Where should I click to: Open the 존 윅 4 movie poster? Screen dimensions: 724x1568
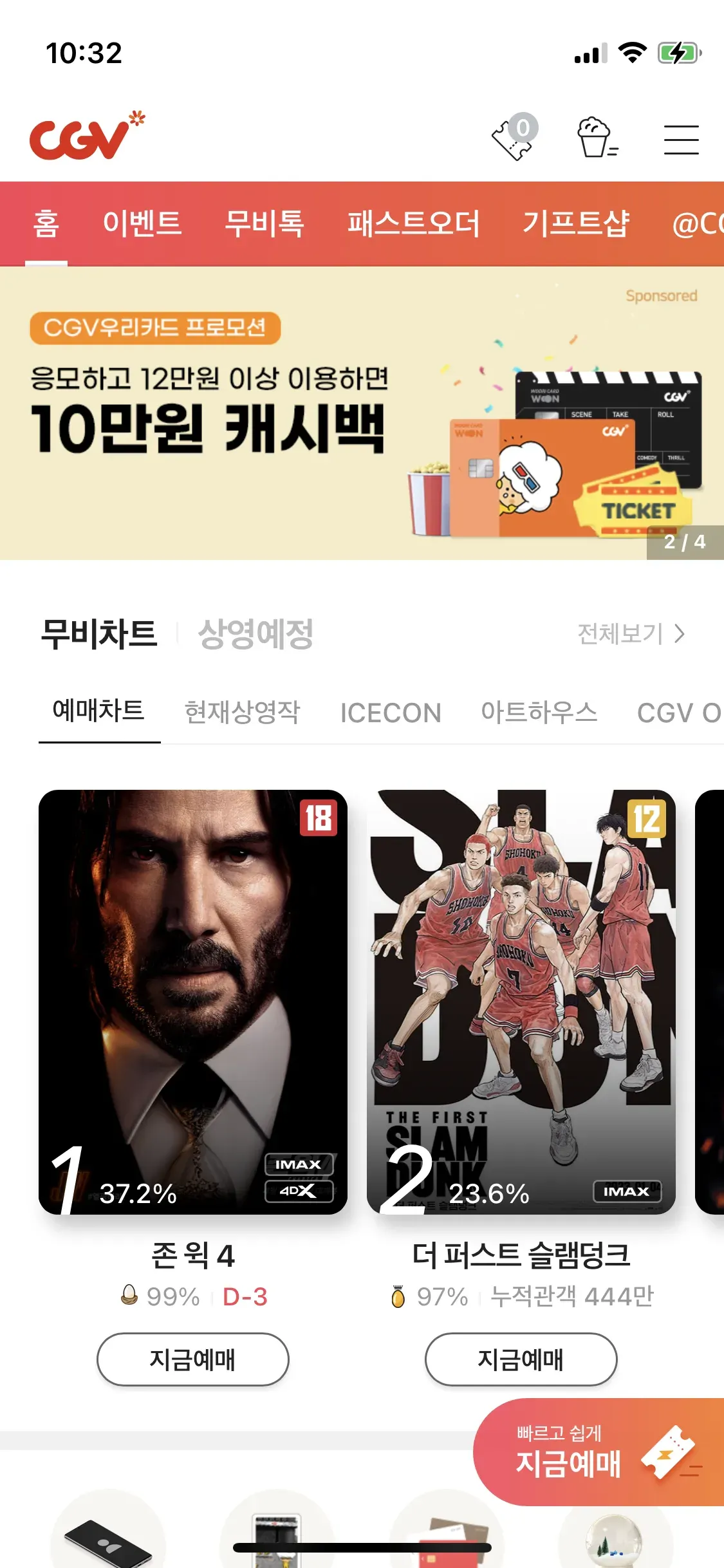192,1001
